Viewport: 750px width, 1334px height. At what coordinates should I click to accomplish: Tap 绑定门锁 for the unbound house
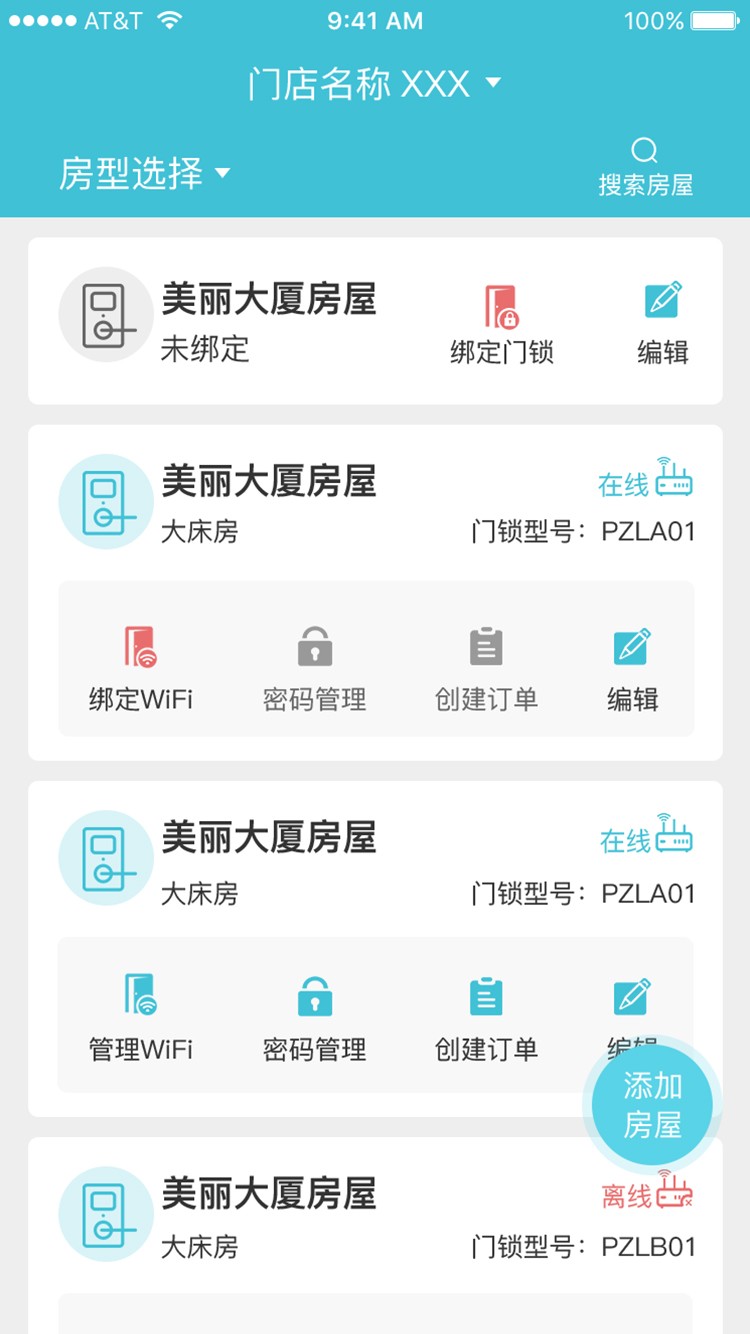(x=501, y=324)
